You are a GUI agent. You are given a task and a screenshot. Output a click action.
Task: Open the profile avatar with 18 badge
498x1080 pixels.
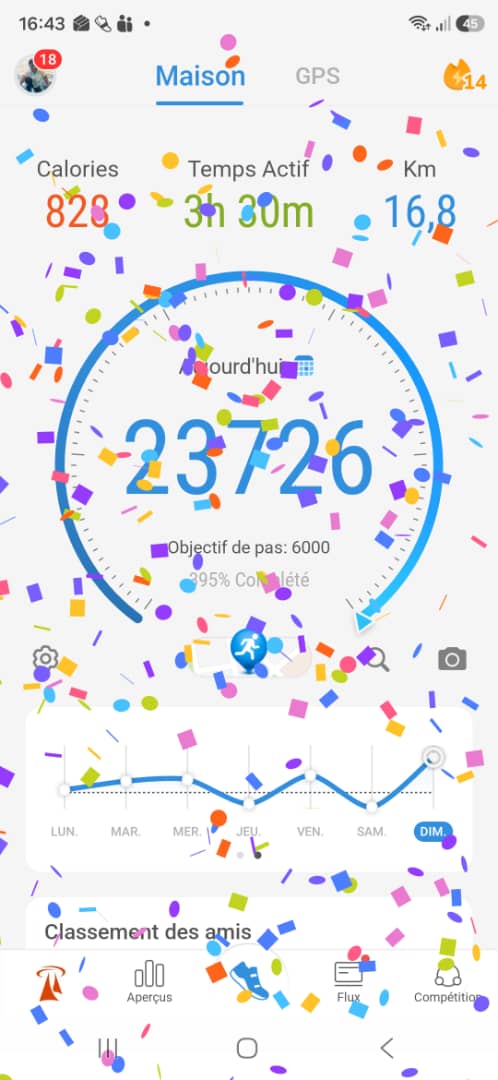[36, 73]
